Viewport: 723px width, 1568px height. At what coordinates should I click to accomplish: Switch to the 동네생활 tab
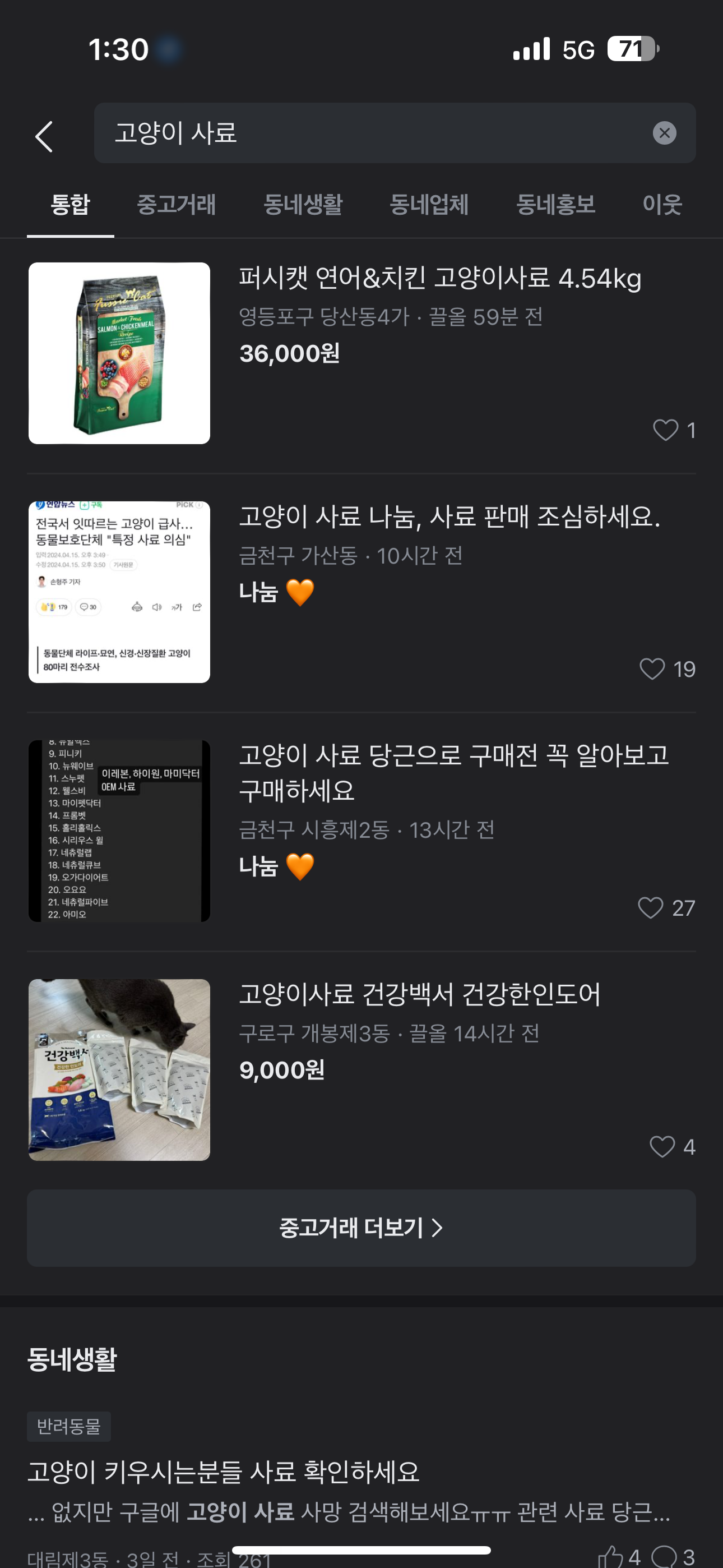point(303,205)
